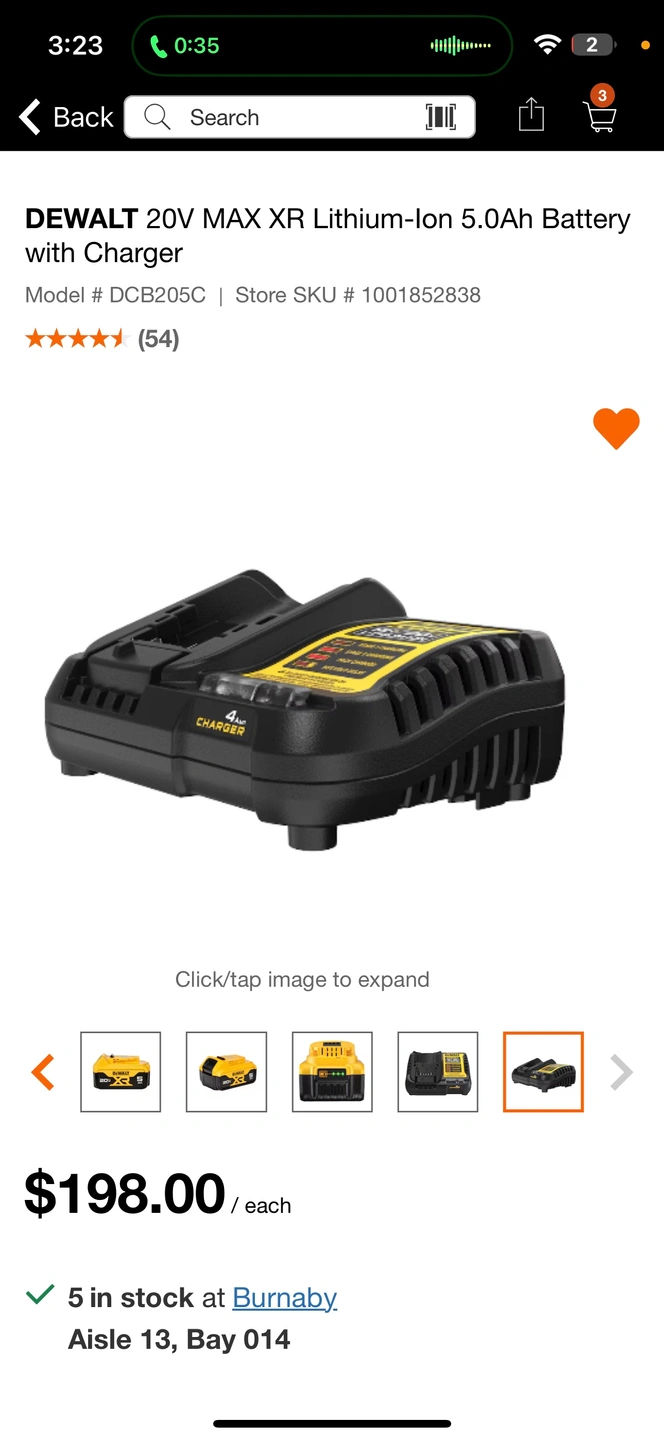Open the Burnaby store link
Image resolution: width=664 pixels, height=1440 pixels.
click(284, 1297)
